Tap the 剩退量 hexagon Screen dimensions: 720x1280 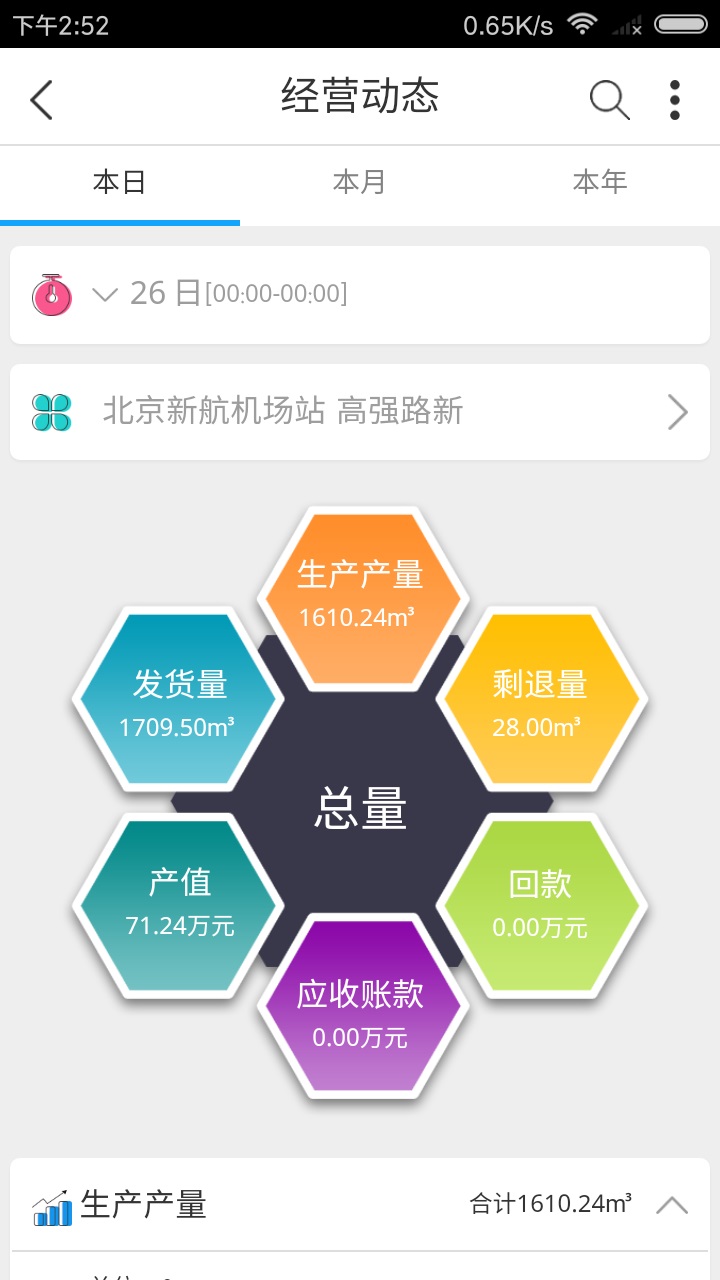pos(542,700)
